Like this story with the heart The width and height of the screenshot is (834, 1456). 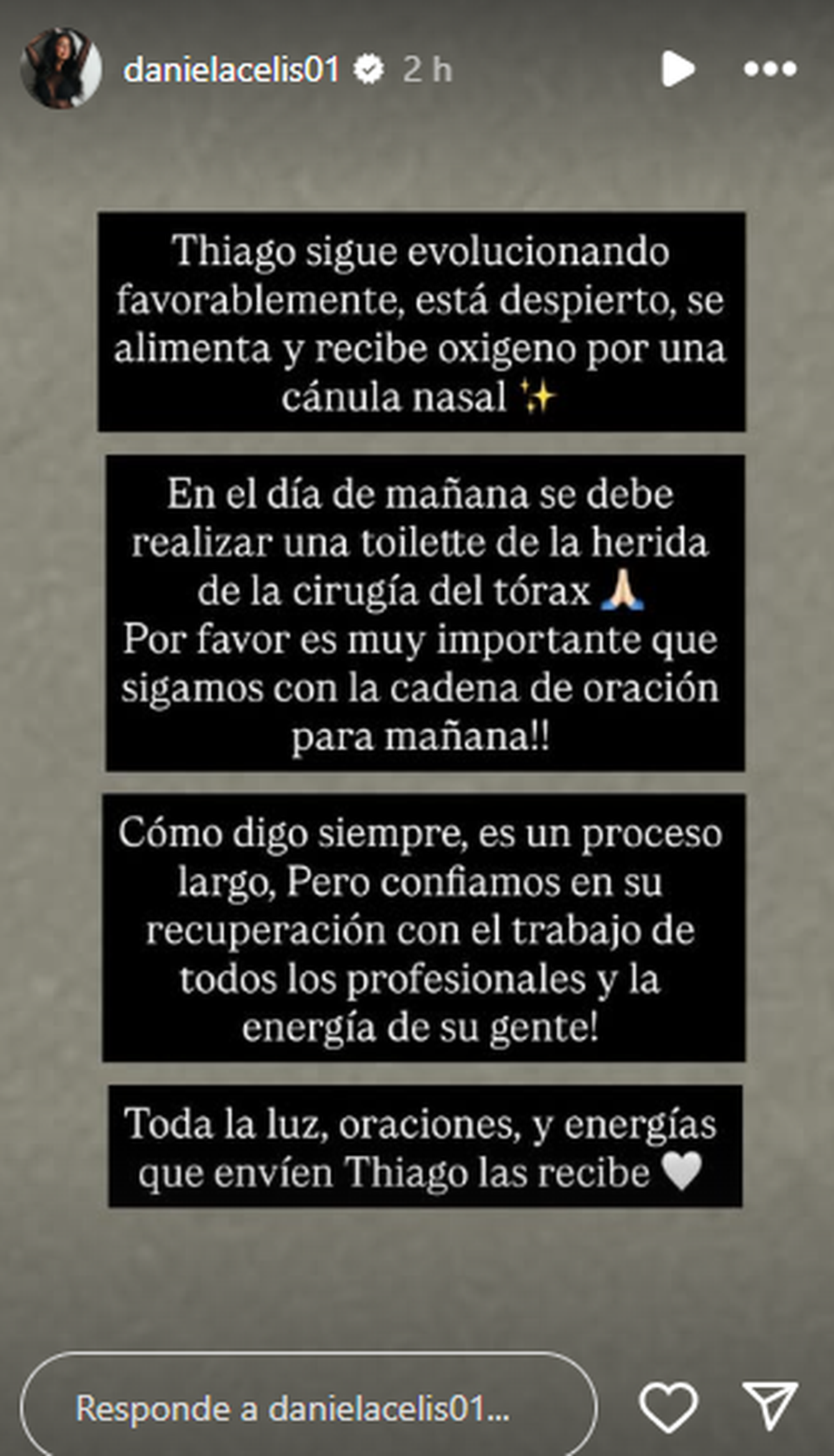tap(668, 1407)
